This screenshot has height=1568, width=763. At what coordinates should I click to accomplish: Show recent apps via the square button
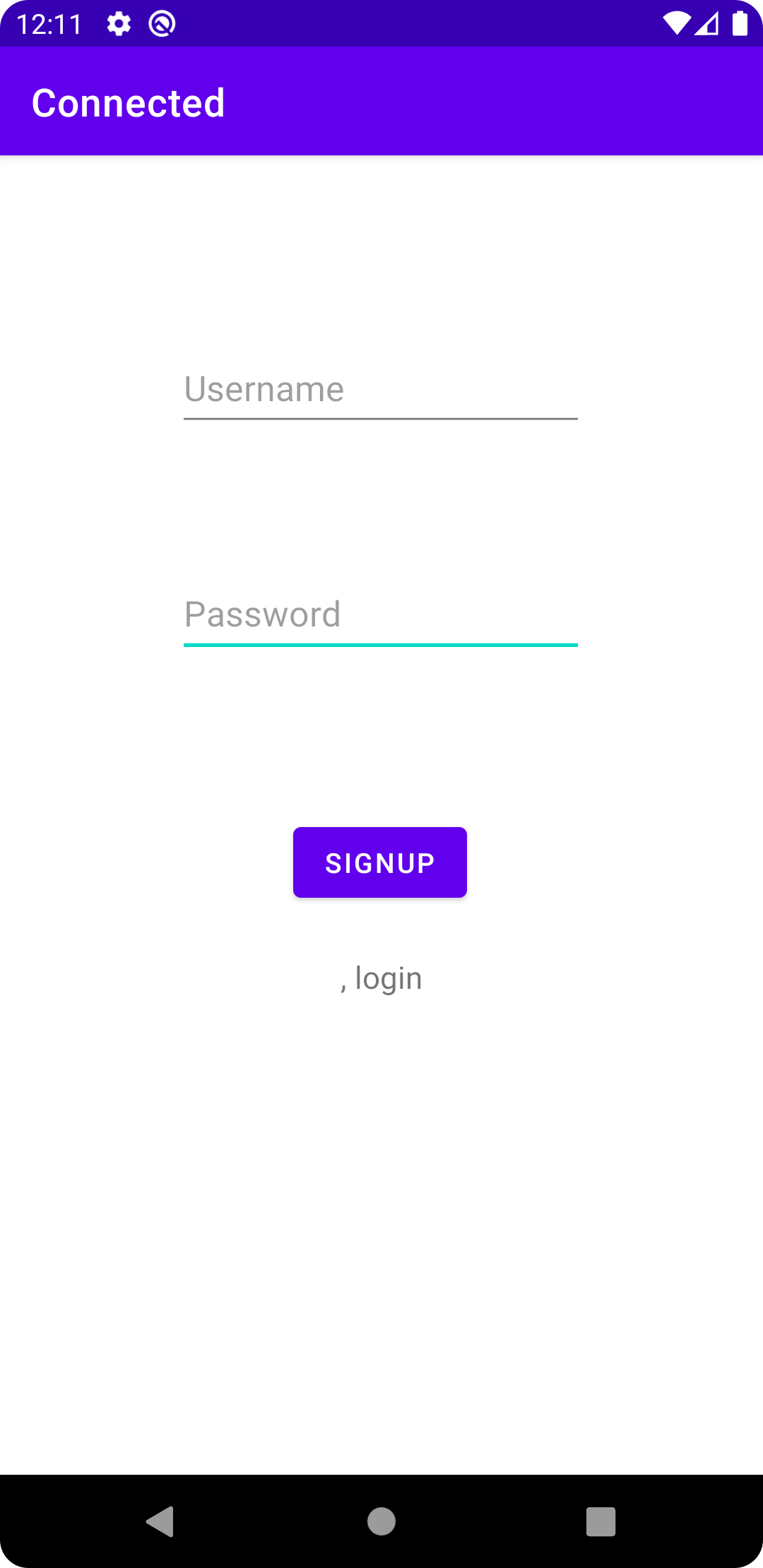pos(601,1521)
